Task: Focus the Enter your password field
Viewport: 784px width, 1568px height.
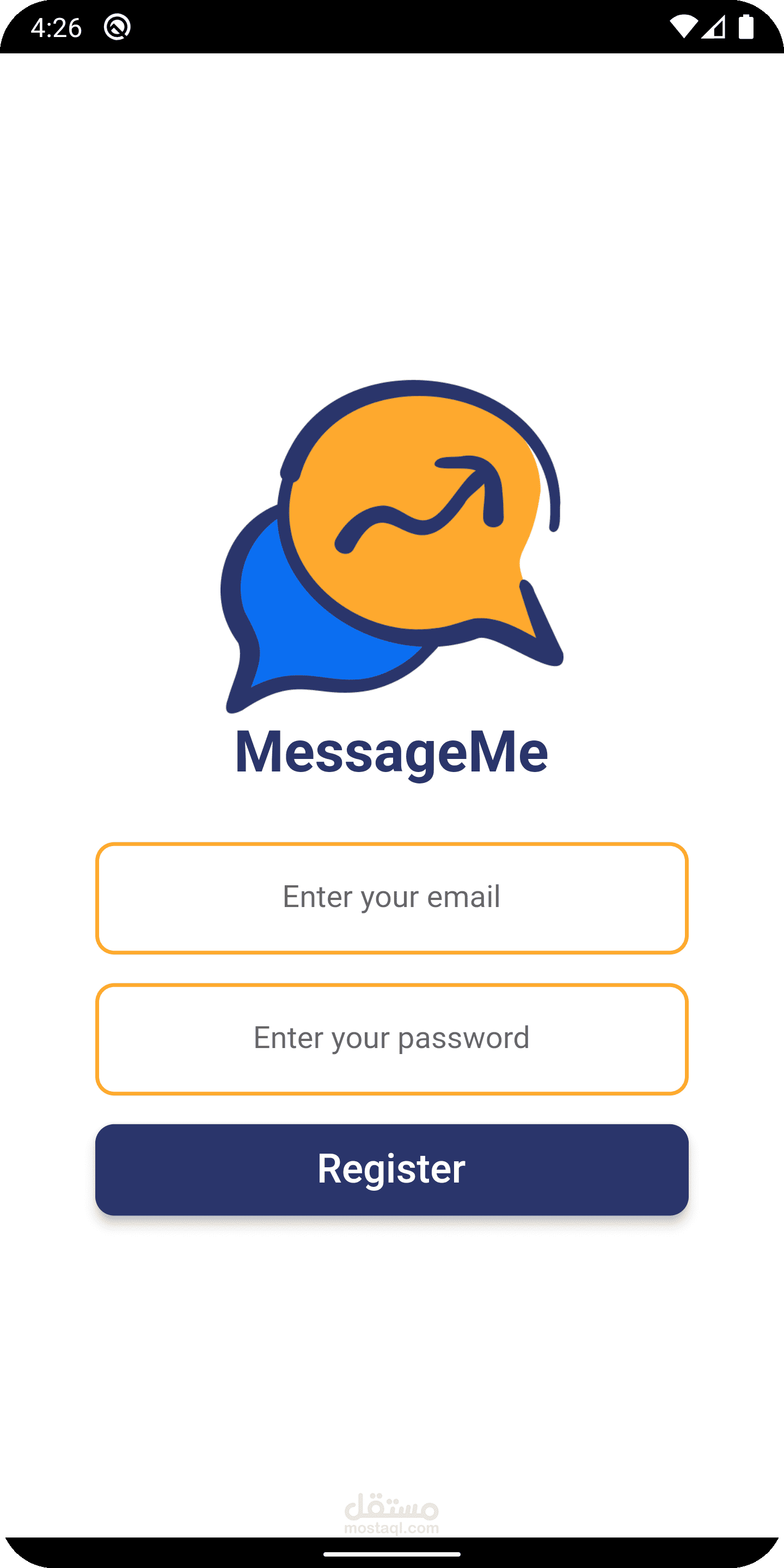Action: pos(391,1039)
